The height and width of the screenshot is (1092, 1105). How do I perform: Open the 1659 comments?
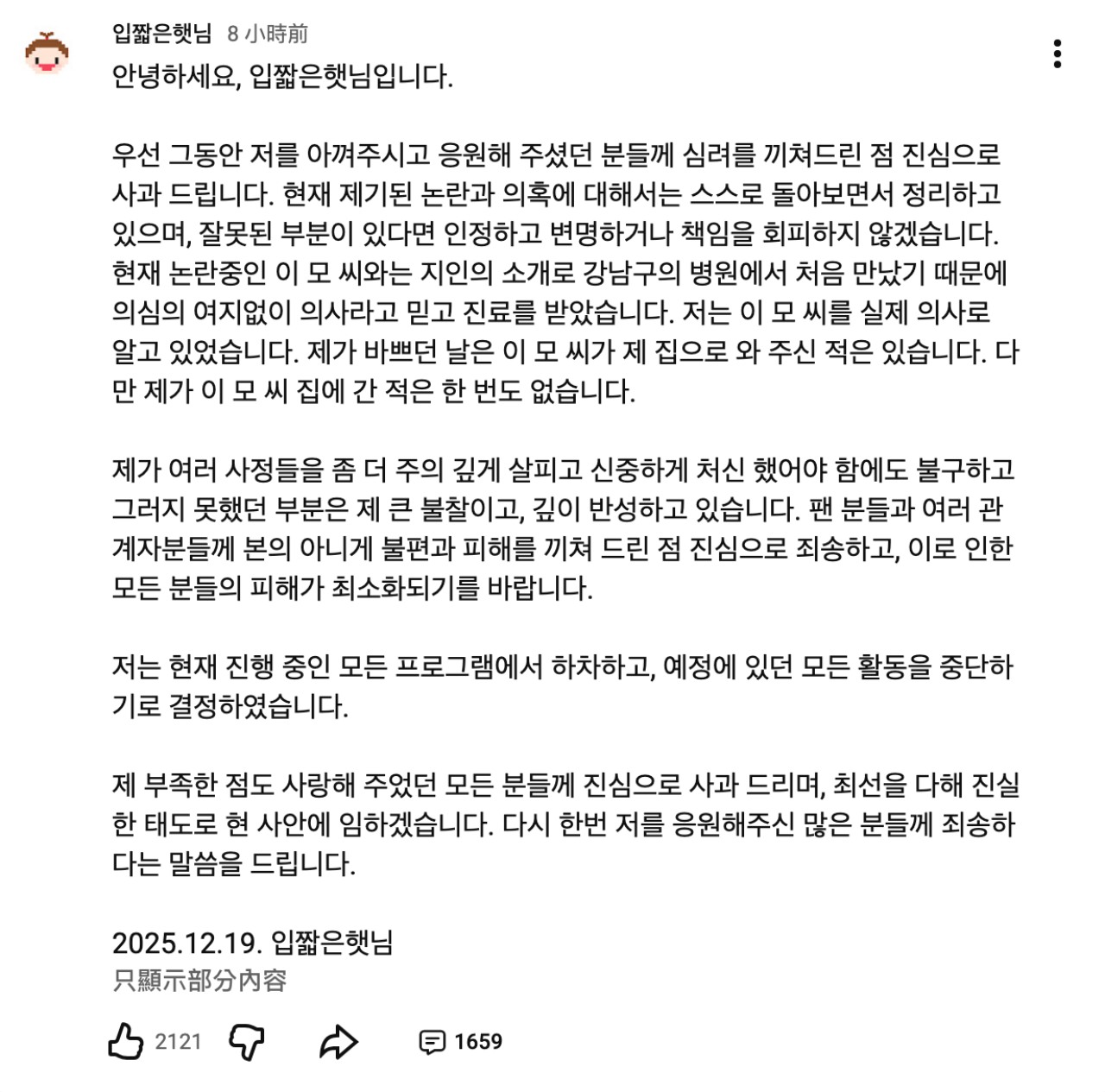point(460,1042)
